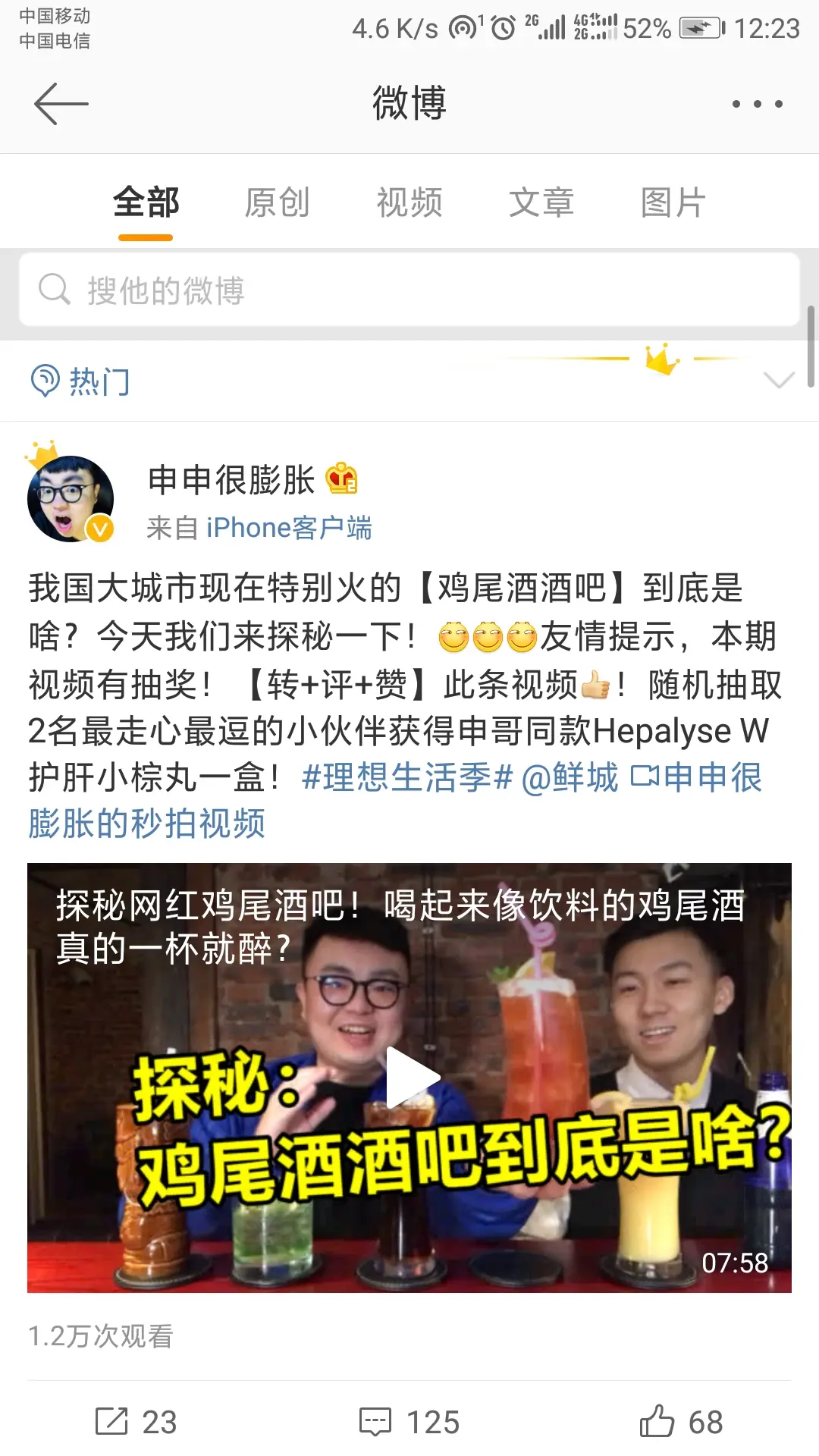The width and height of the screenshot is (819, 1456).
Task: Open the 视频 tab
Action: 409,203
